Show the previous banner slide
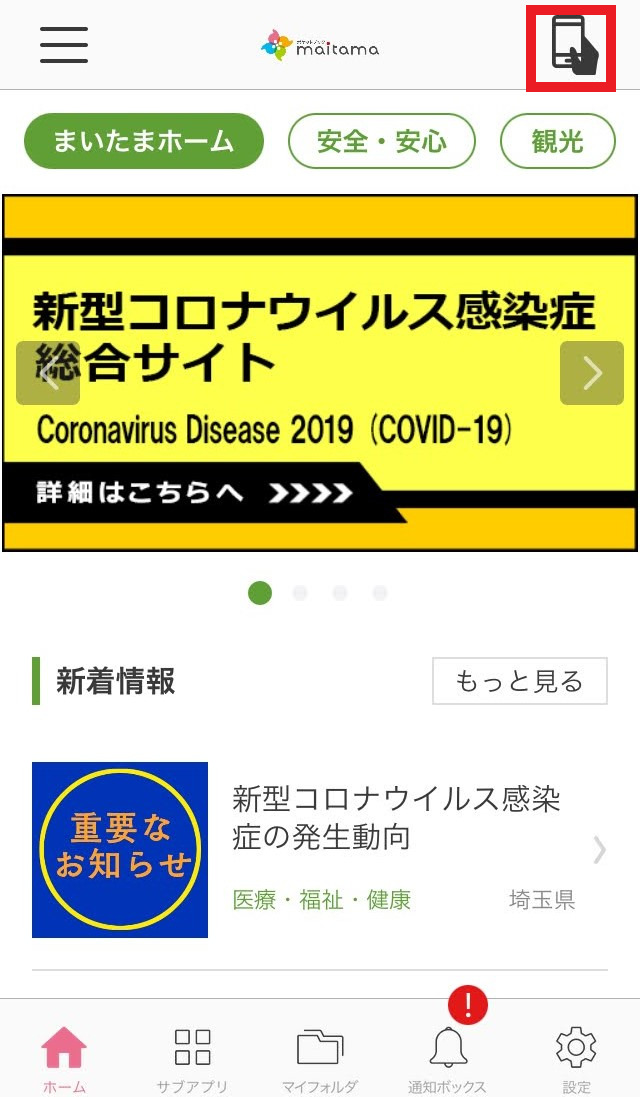 tap(47, 373)
